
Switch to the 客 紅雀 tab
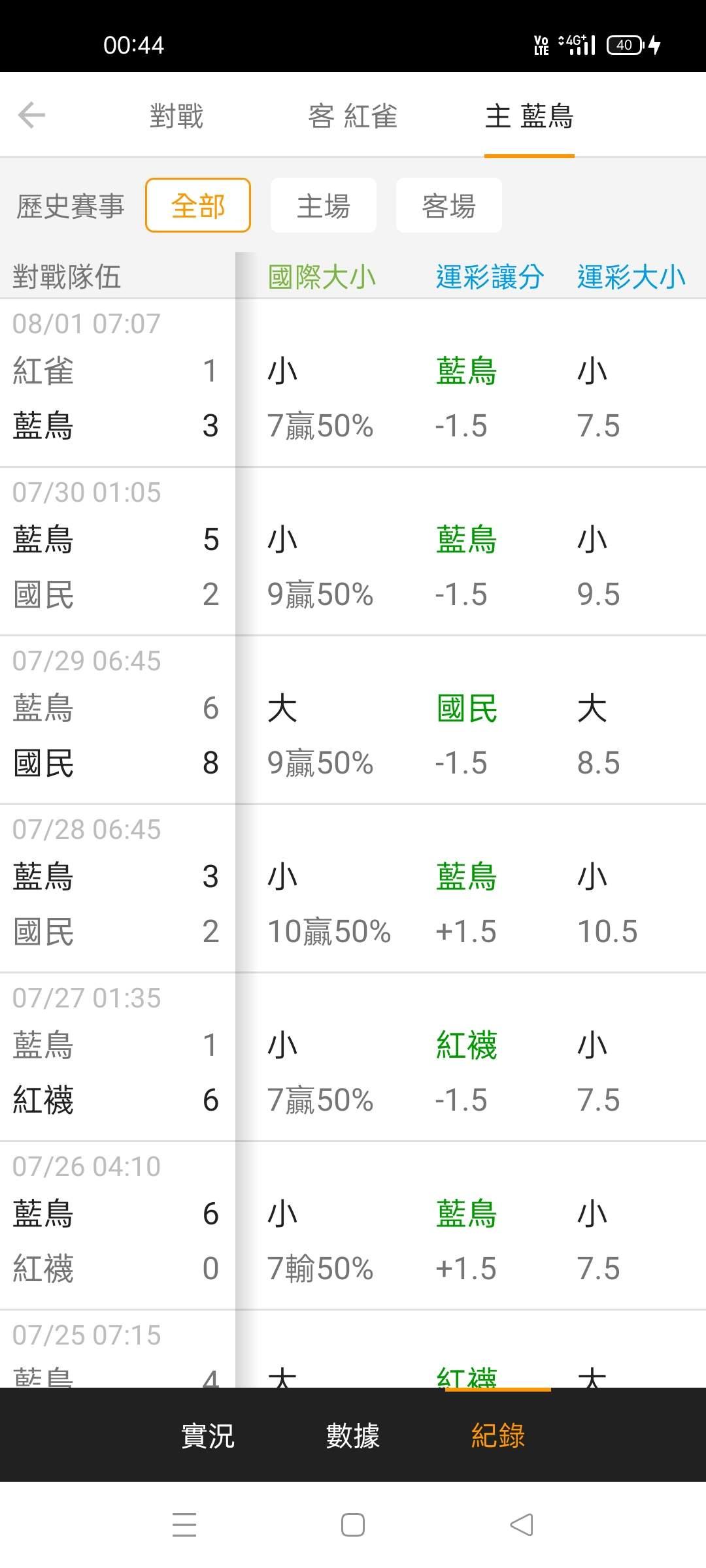point(353,116)
